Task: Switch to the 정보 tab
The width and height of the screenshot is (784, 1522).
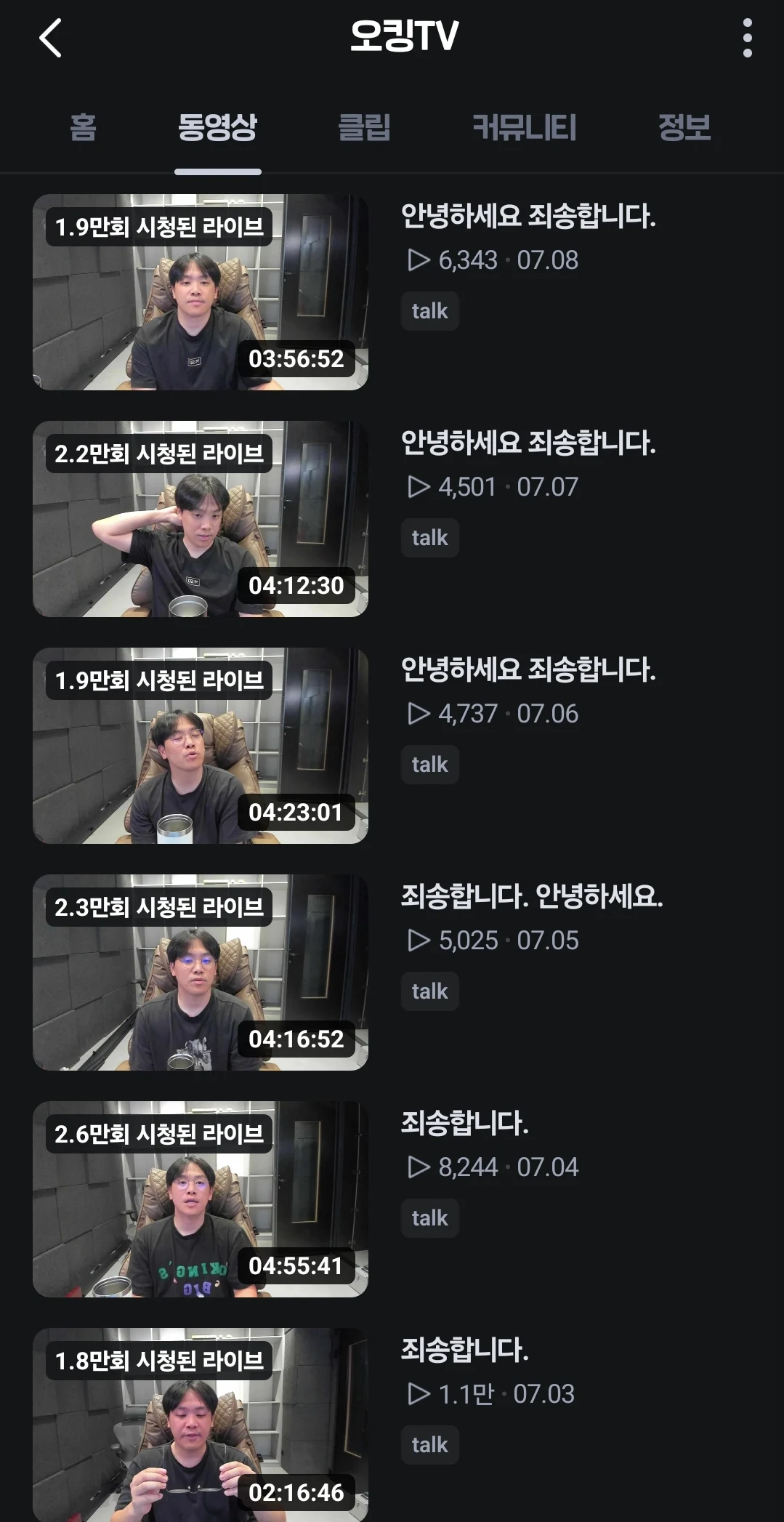Action: pos(684,128)
